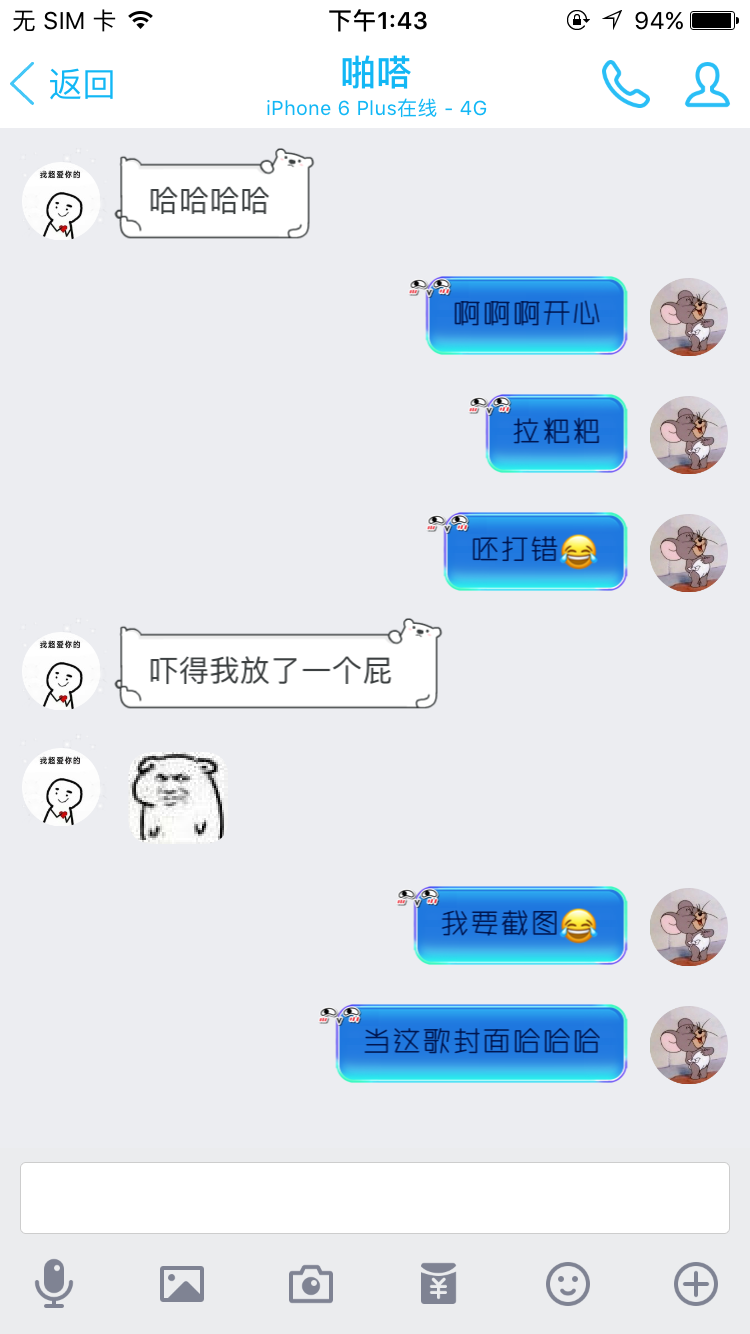The image size is (750, 1334).
Task: Start a voice call with 啪嗒
Action: click(625, 85)
